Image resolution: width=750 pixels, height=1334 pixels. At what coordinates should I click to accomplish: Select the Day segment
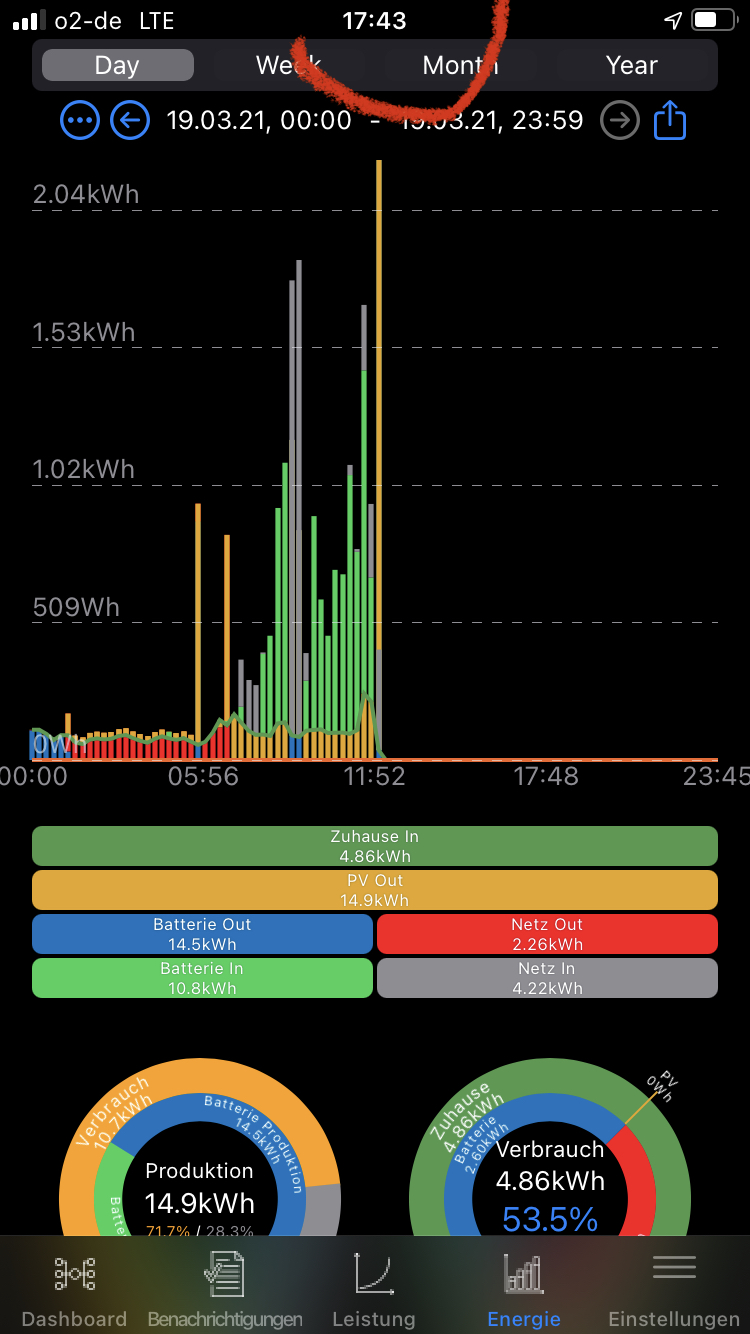(x=117, y=66)
